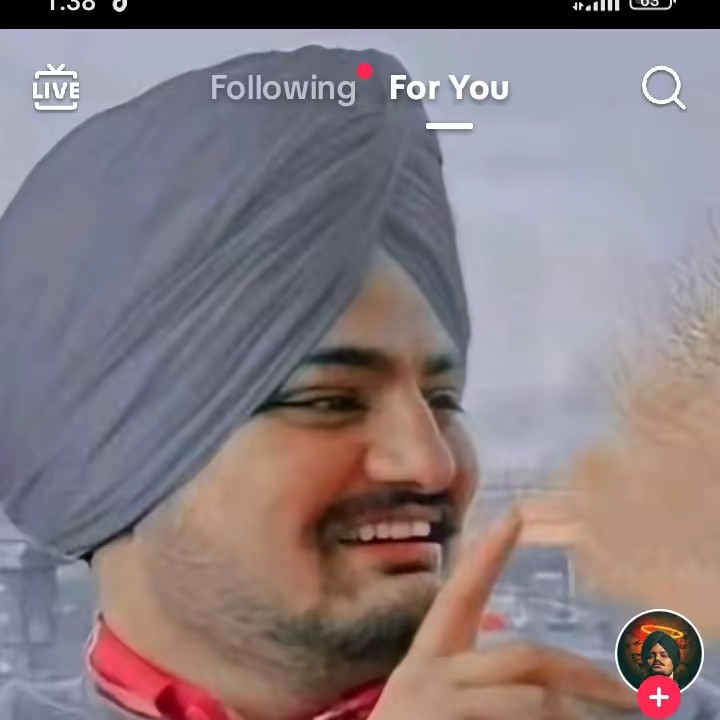This screenshot has height=720, width=720.
Task: Open the search magnifier
Action: [663, 88]
